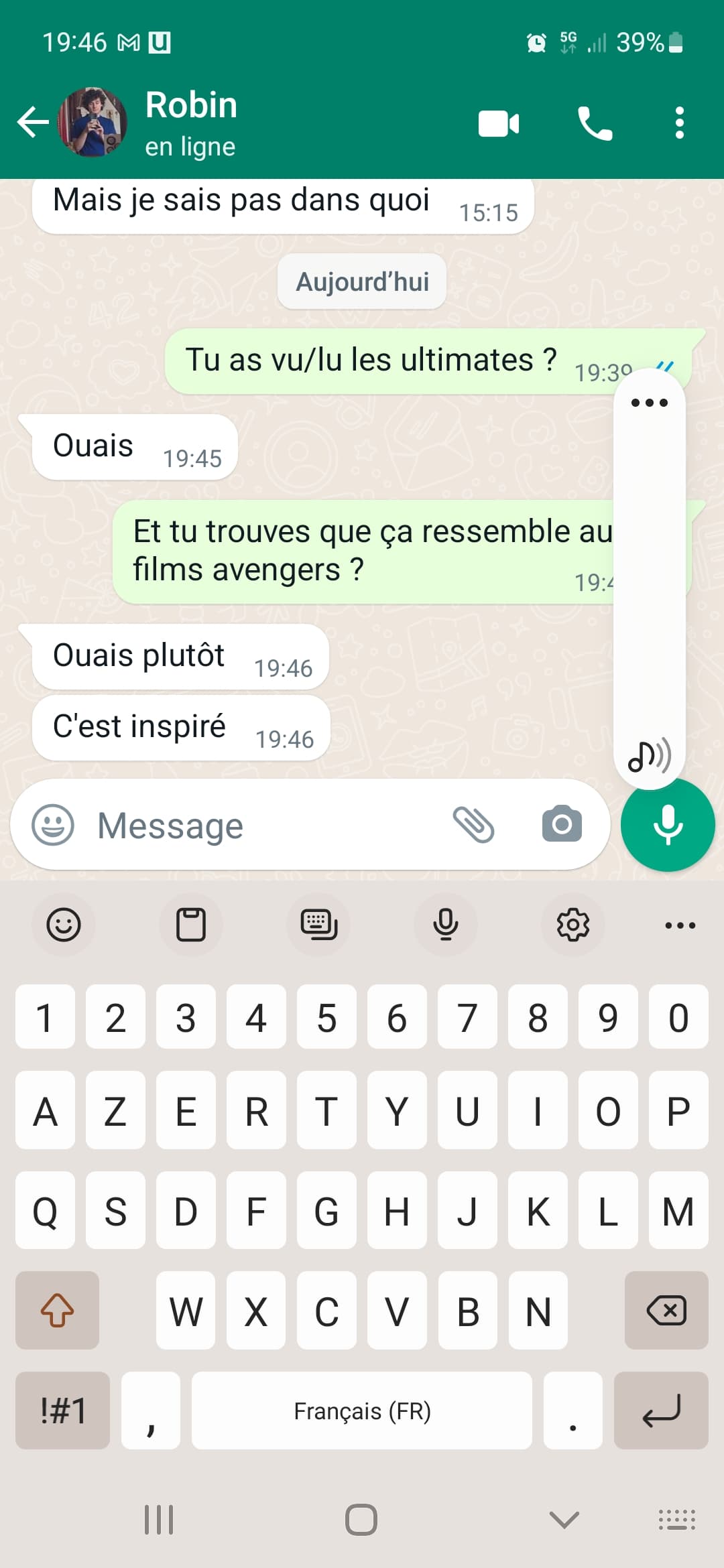
Task: Start a voice call with Robin
Action: (x=595, y=123)
